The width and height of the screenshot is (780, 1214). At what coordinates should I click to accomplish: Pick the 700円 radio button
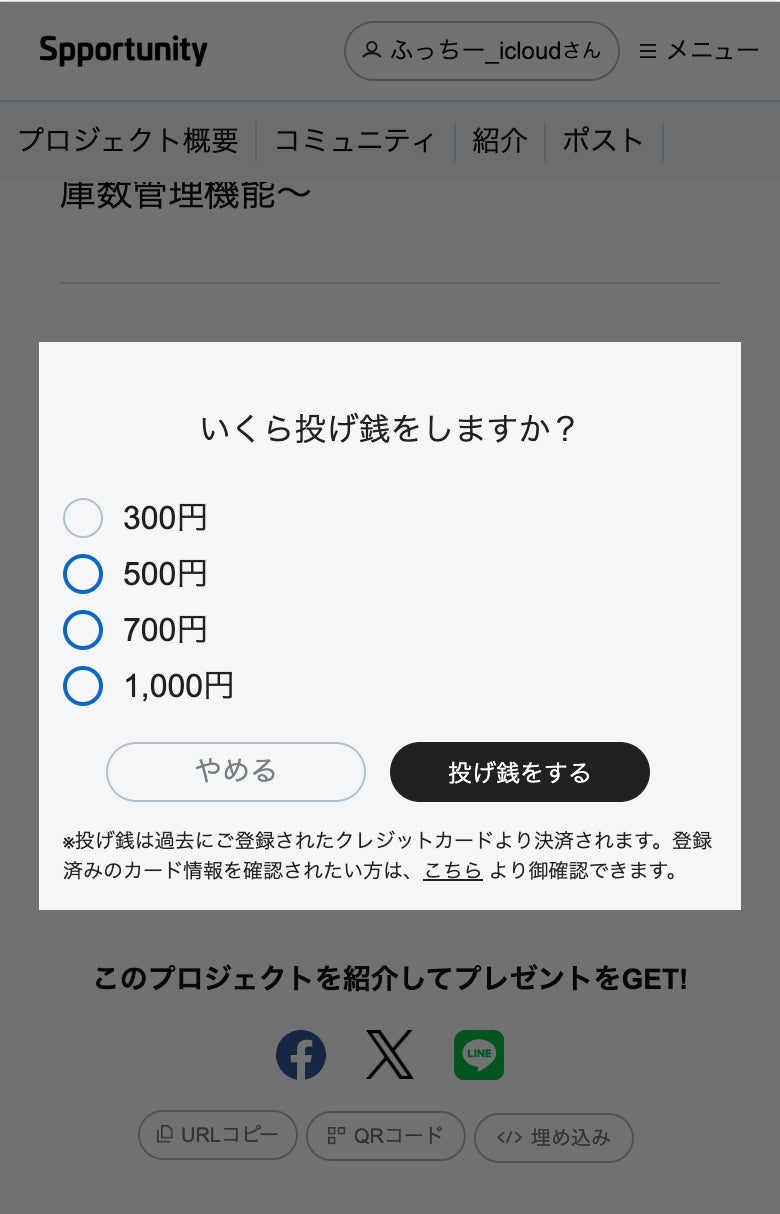pyautogui.click(x=83, y=630)
